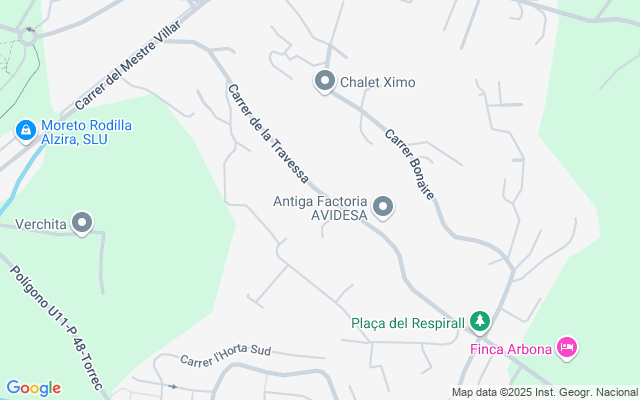View the Antiga Factoria AVIDESA marker
Screen dimensions: 640x400
(383, 207)
